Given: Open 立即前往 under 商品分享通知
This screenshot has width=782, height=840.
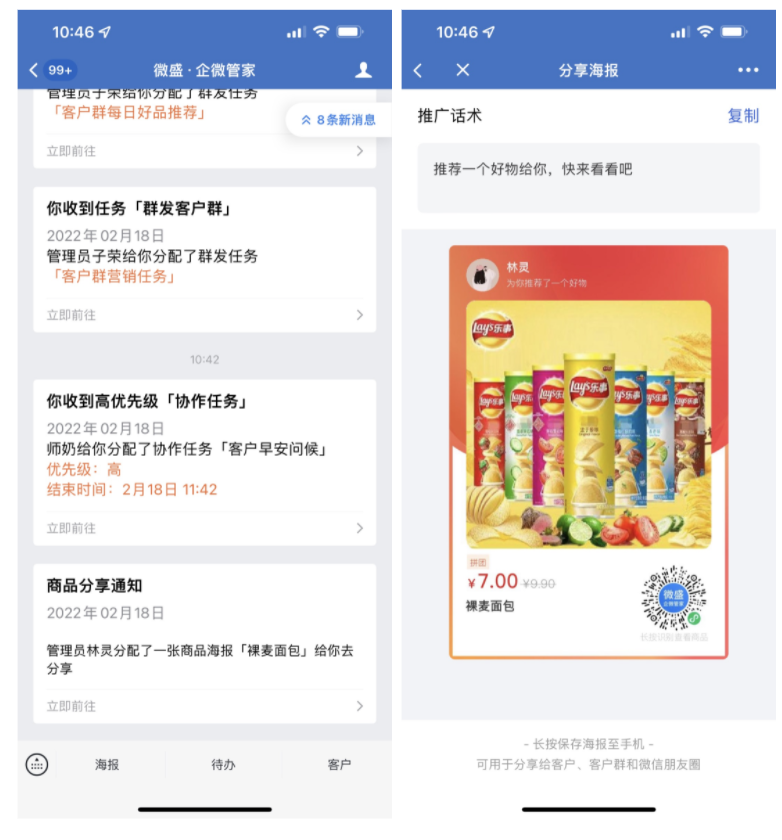Looking at the screenshot, I should pyautogui.click(x=205, y=706).
